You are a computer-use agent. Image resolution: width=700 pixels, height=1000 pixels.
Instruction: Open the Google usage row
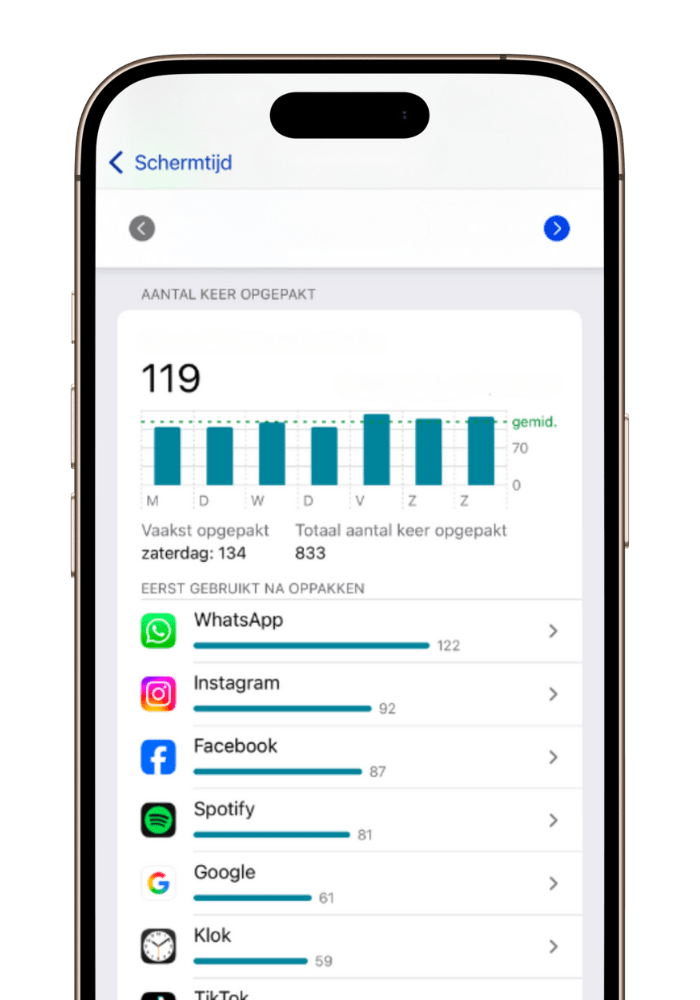(x=360, y=883)
